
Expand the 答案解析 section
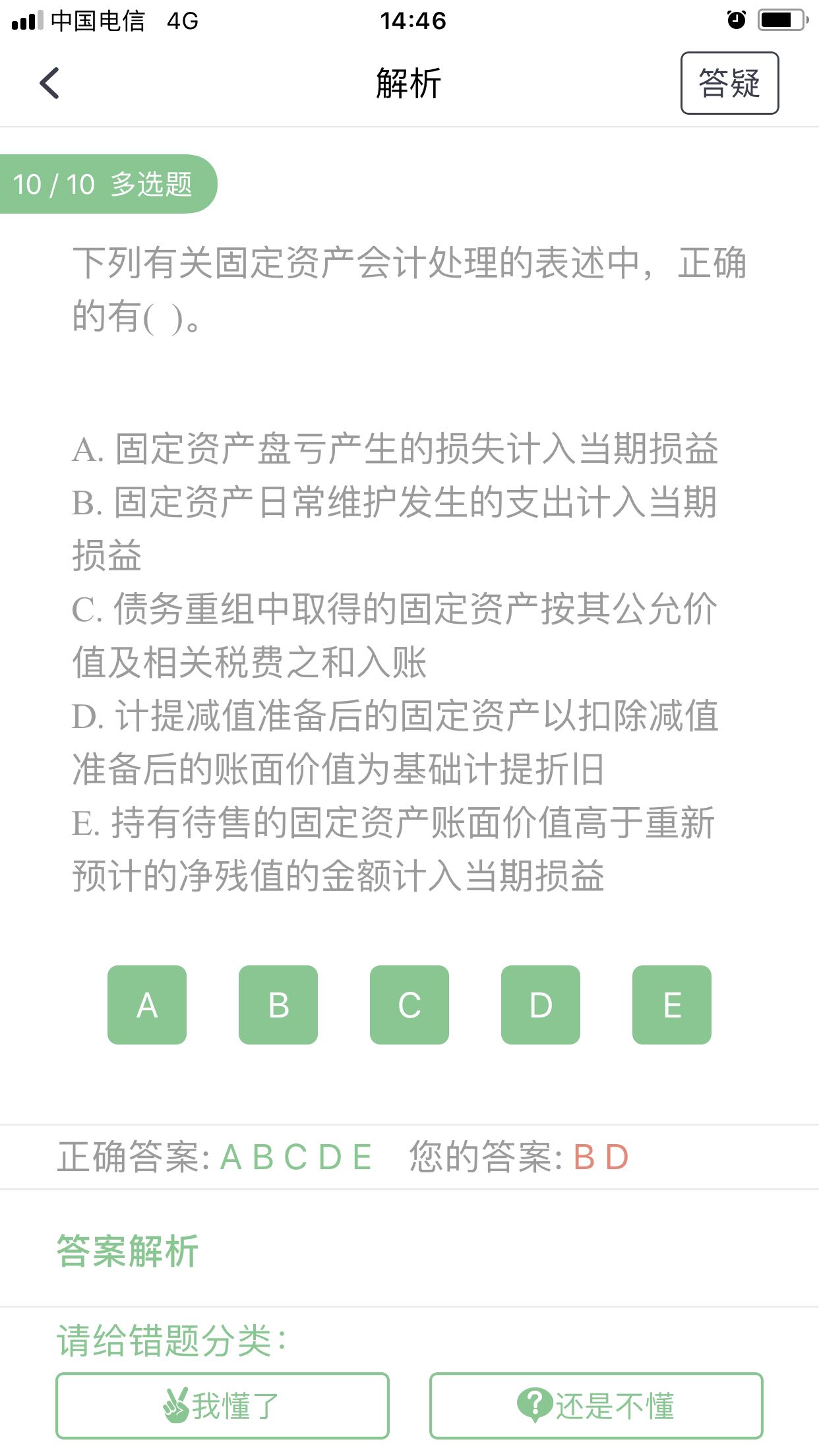coord(127,1250)
